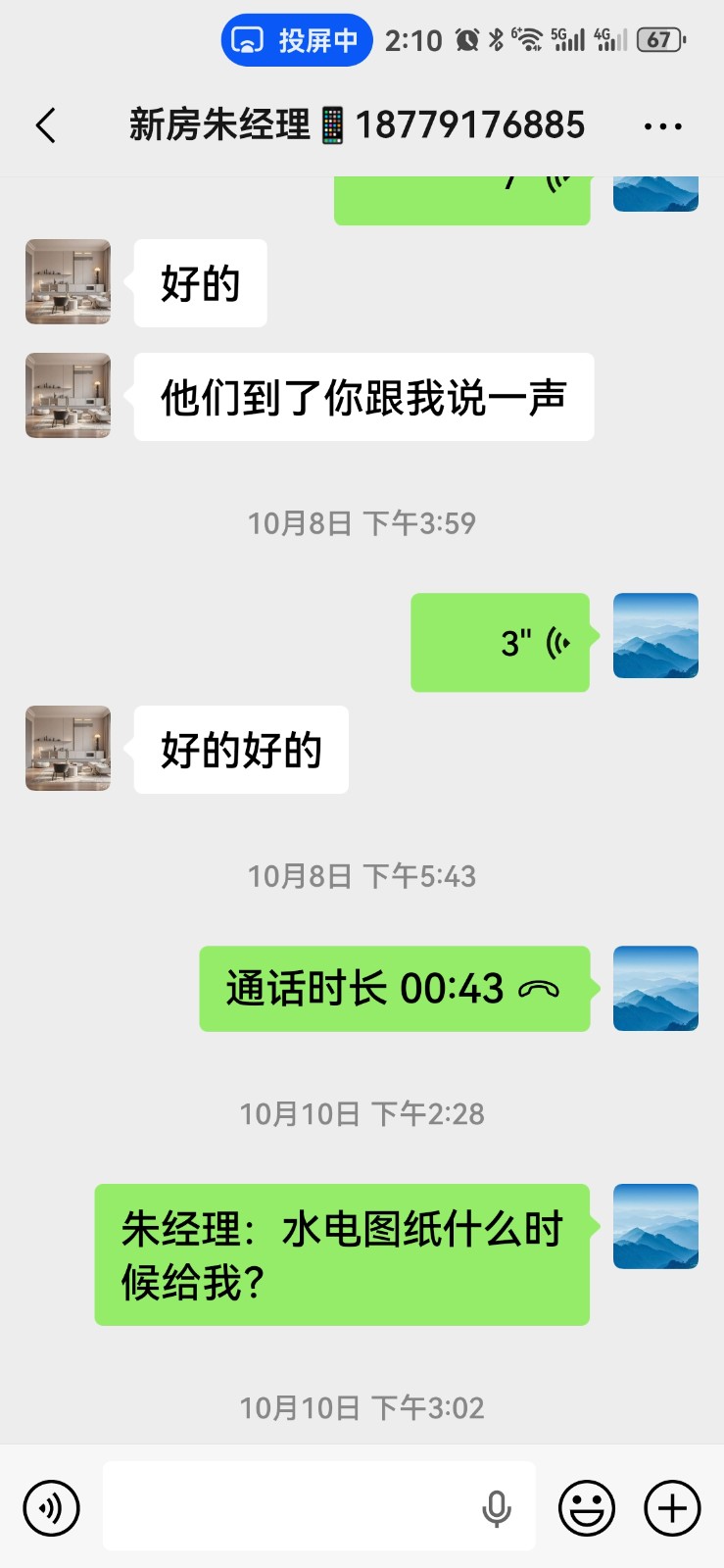
Task: Tap the 通话时长 00:43 call record
Action: pyautogui.click(x=395, y=989)
